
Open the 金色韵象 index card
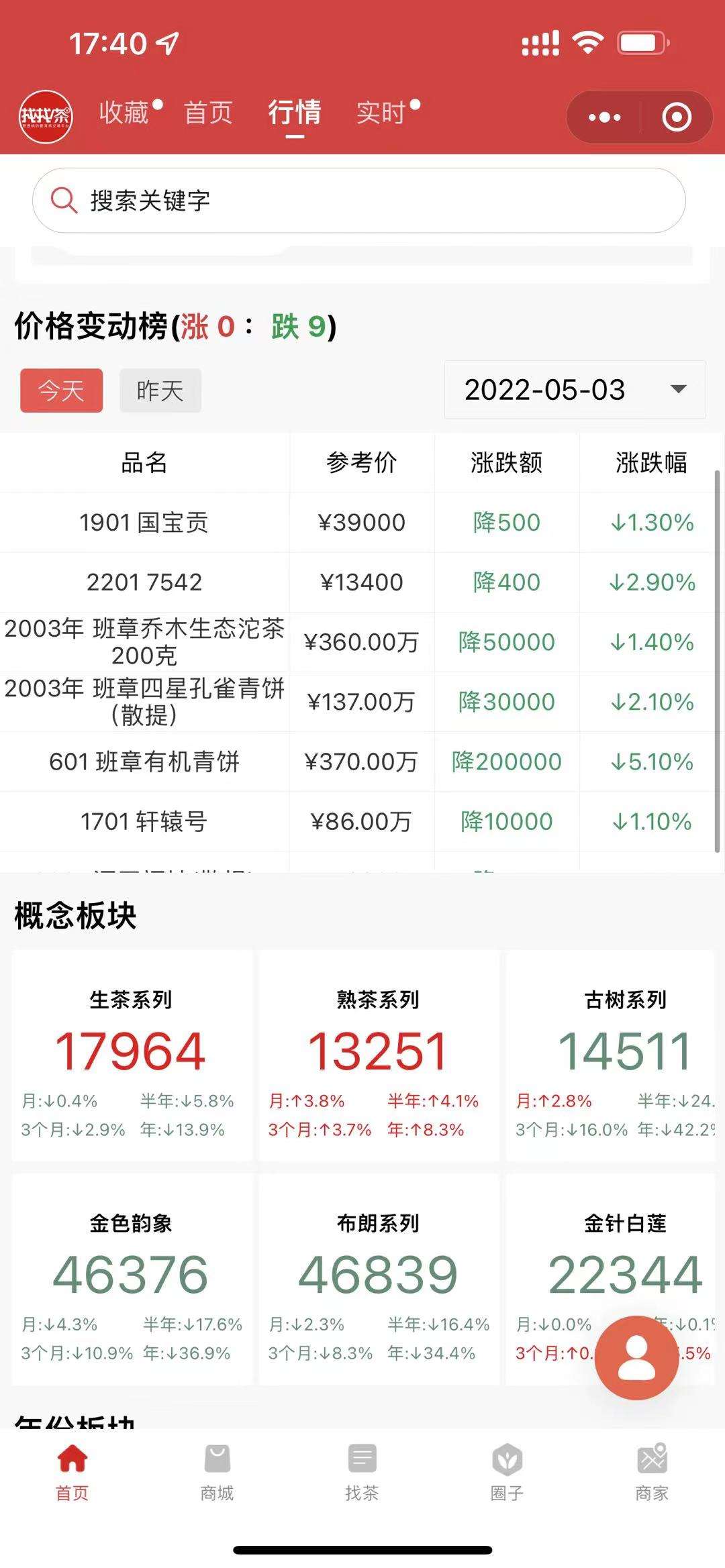[132, 1279]
